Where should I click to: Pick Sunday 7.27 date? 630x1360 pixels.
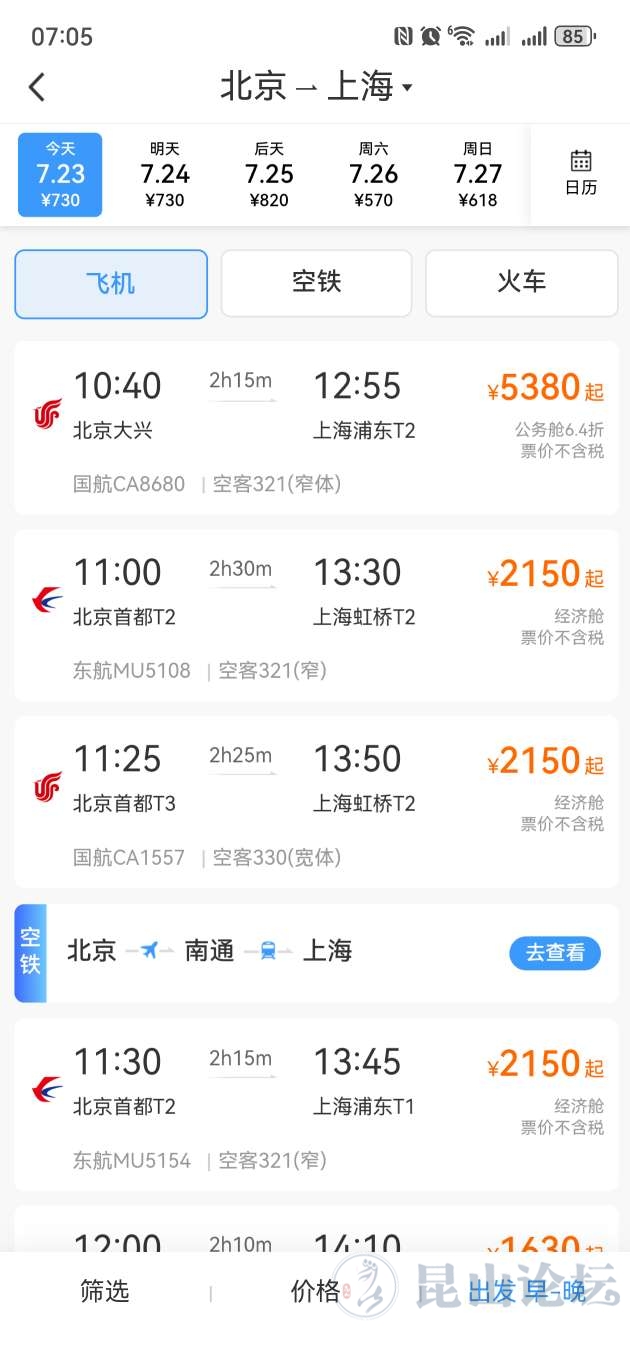coord(477,174)
